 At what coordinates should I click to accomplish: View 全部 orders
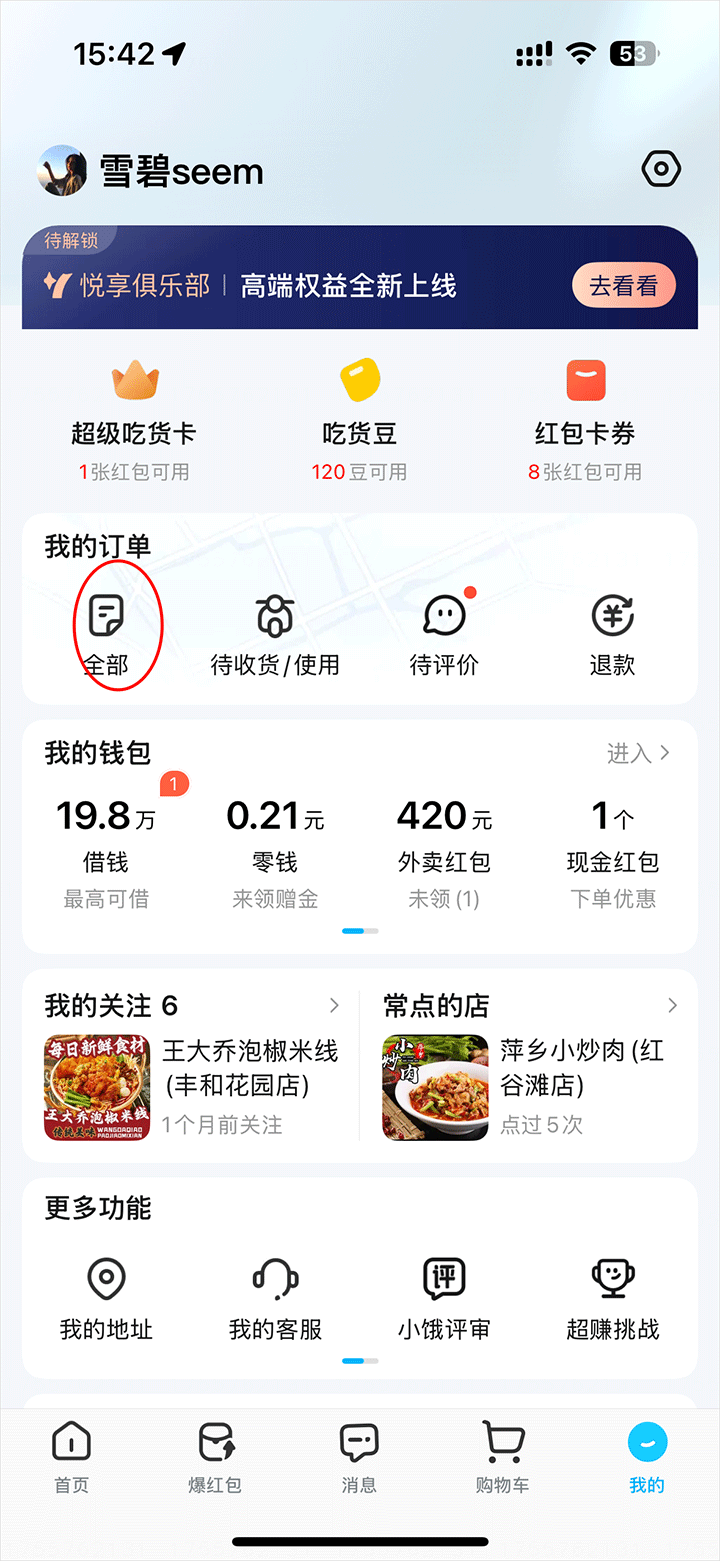point(106,633)
